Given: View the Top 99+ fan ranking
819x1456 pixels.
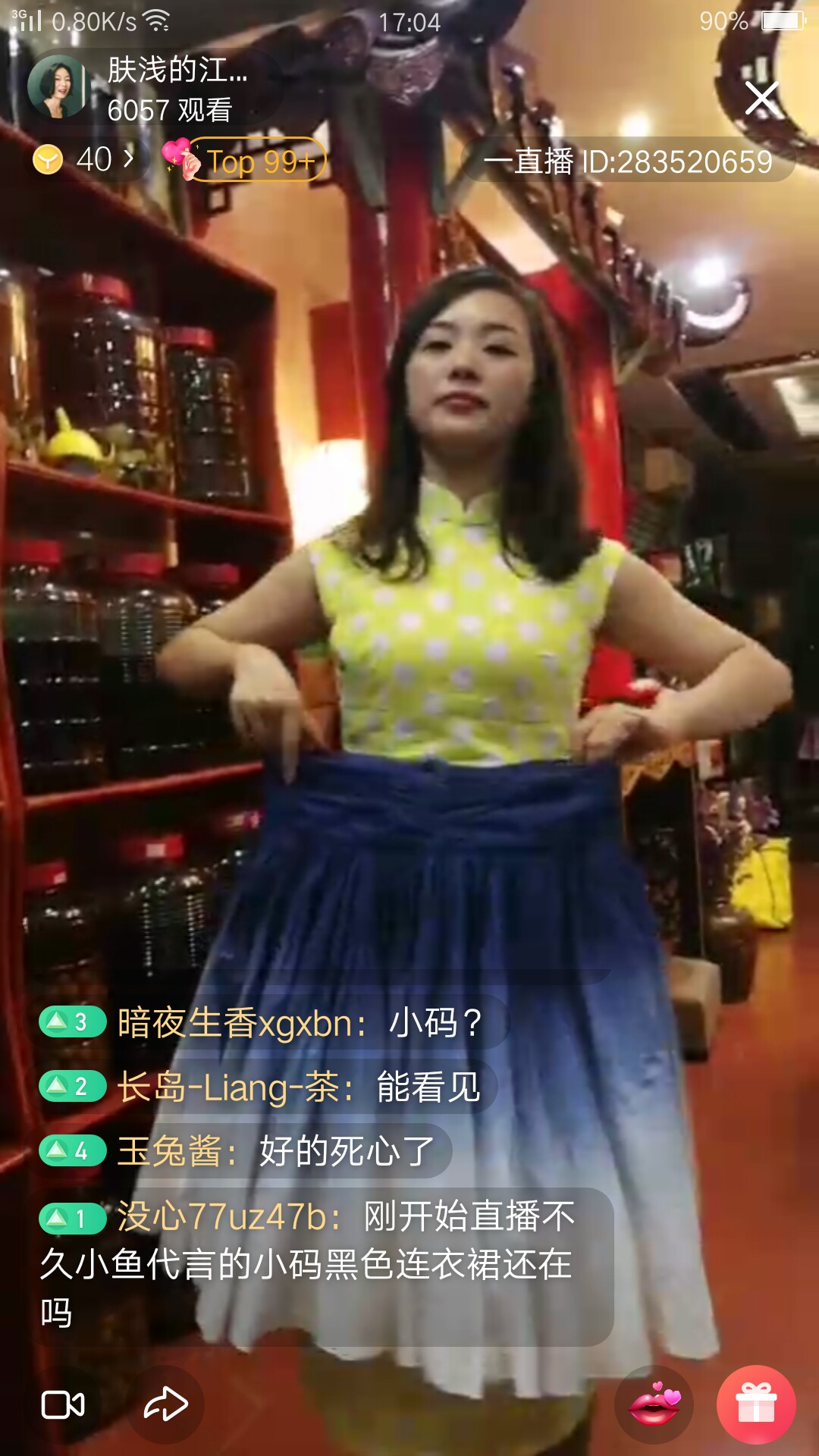Looking at the screenshot, I should coord(245,160).
